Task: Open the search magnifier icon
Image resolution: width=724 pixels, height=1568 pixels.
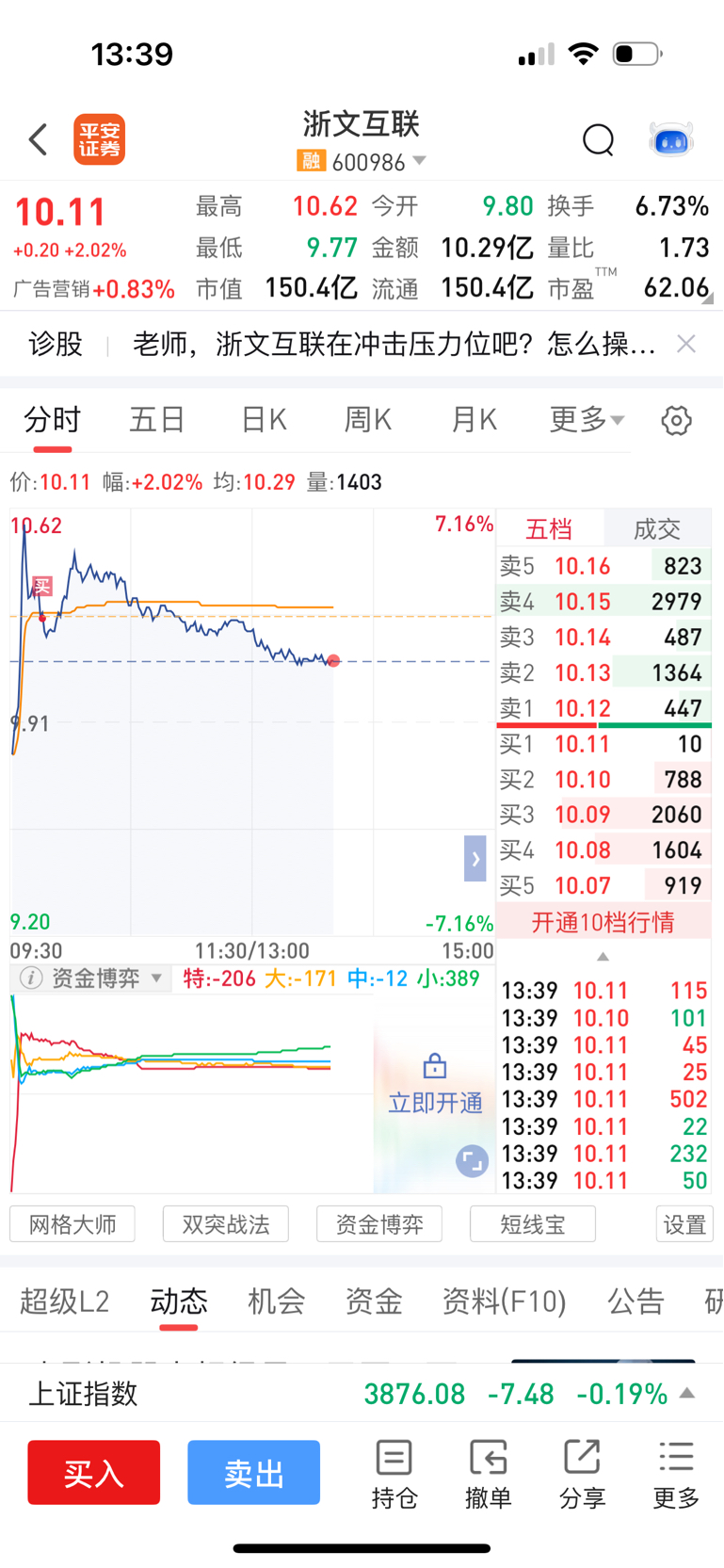Action: click(598, 140)
